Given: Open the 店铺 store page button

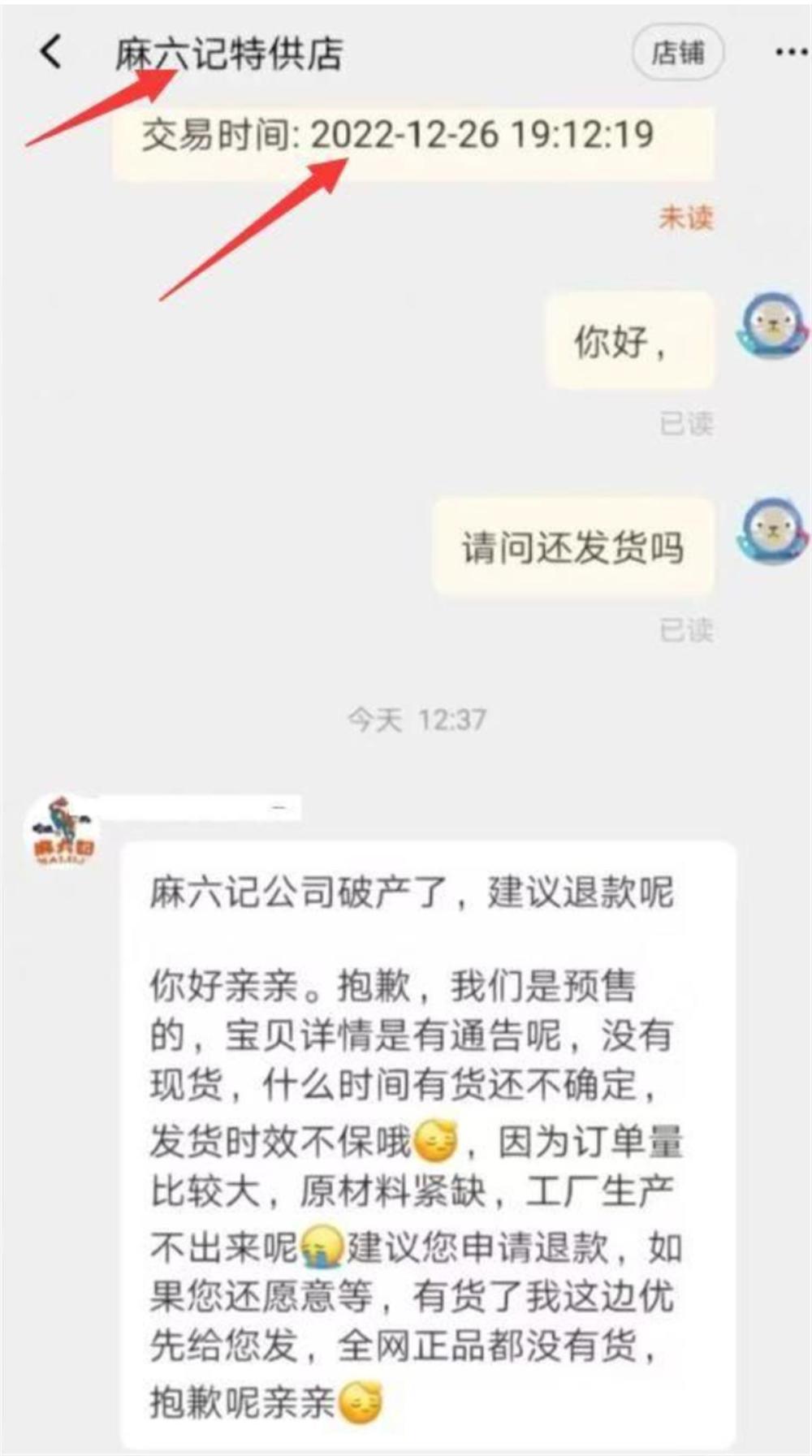Looking at the screenshot, I should pyautogui.click(x=678, y=53).
